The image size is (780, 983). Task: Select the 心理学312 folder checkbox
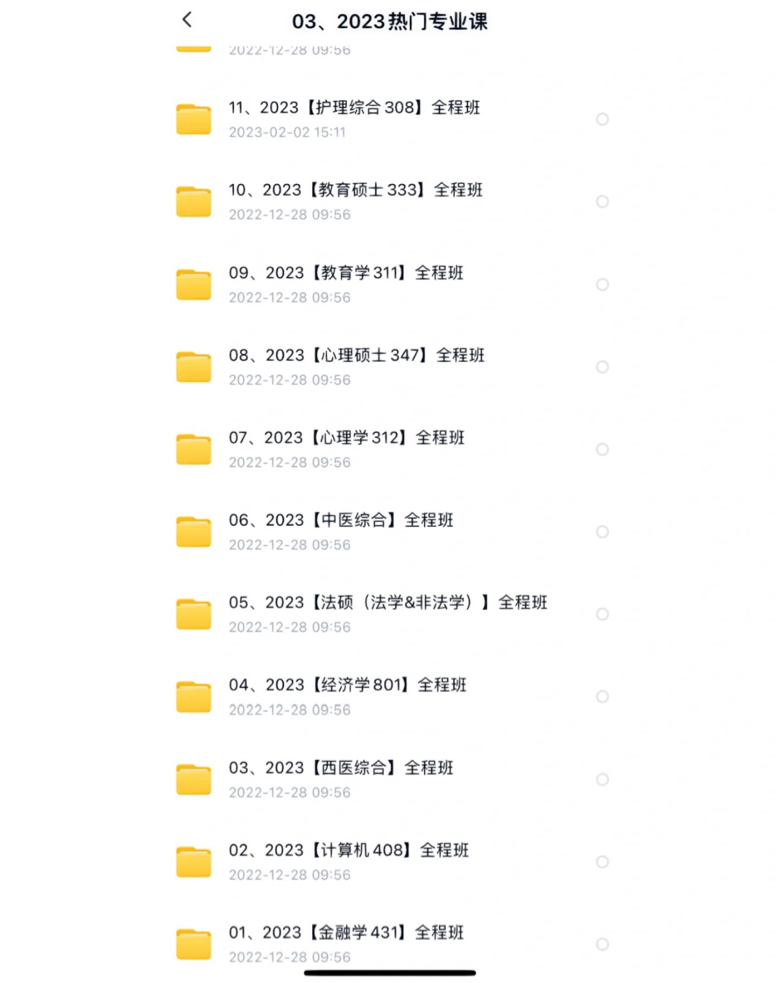(602, 450)
